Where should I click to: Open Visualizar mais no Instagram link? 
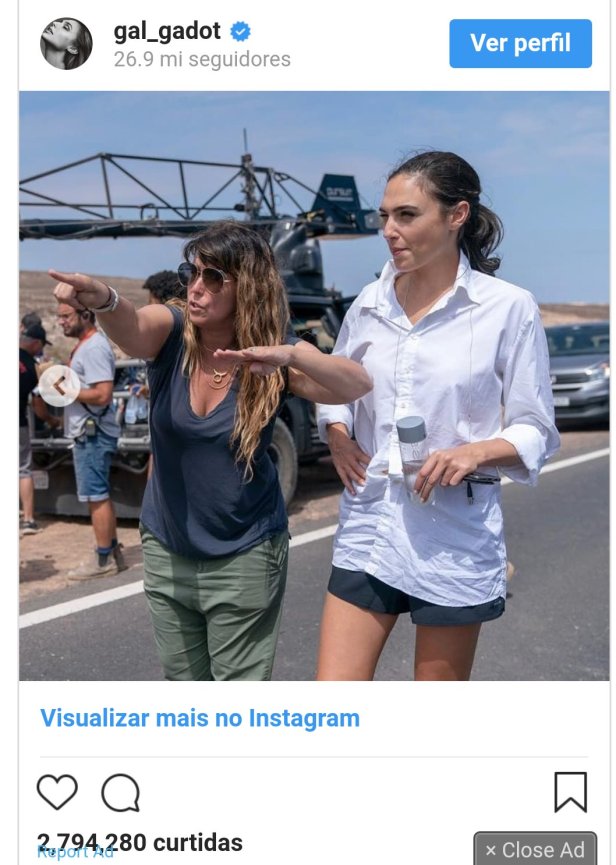pyautogui.click(x=200, y=718)
